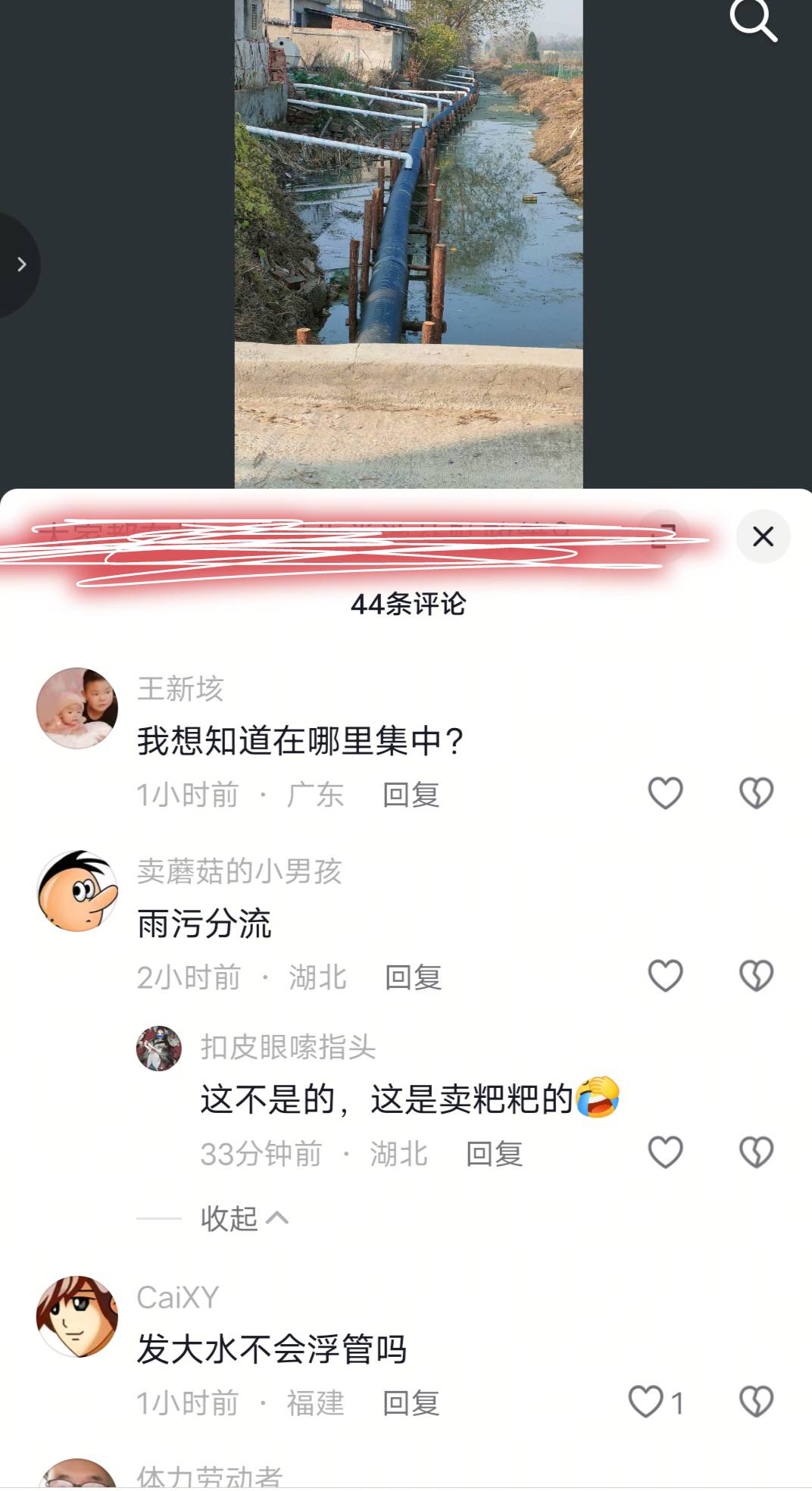
Task: Reply to 王新垓's comment
Action: (x=411, y=795)
